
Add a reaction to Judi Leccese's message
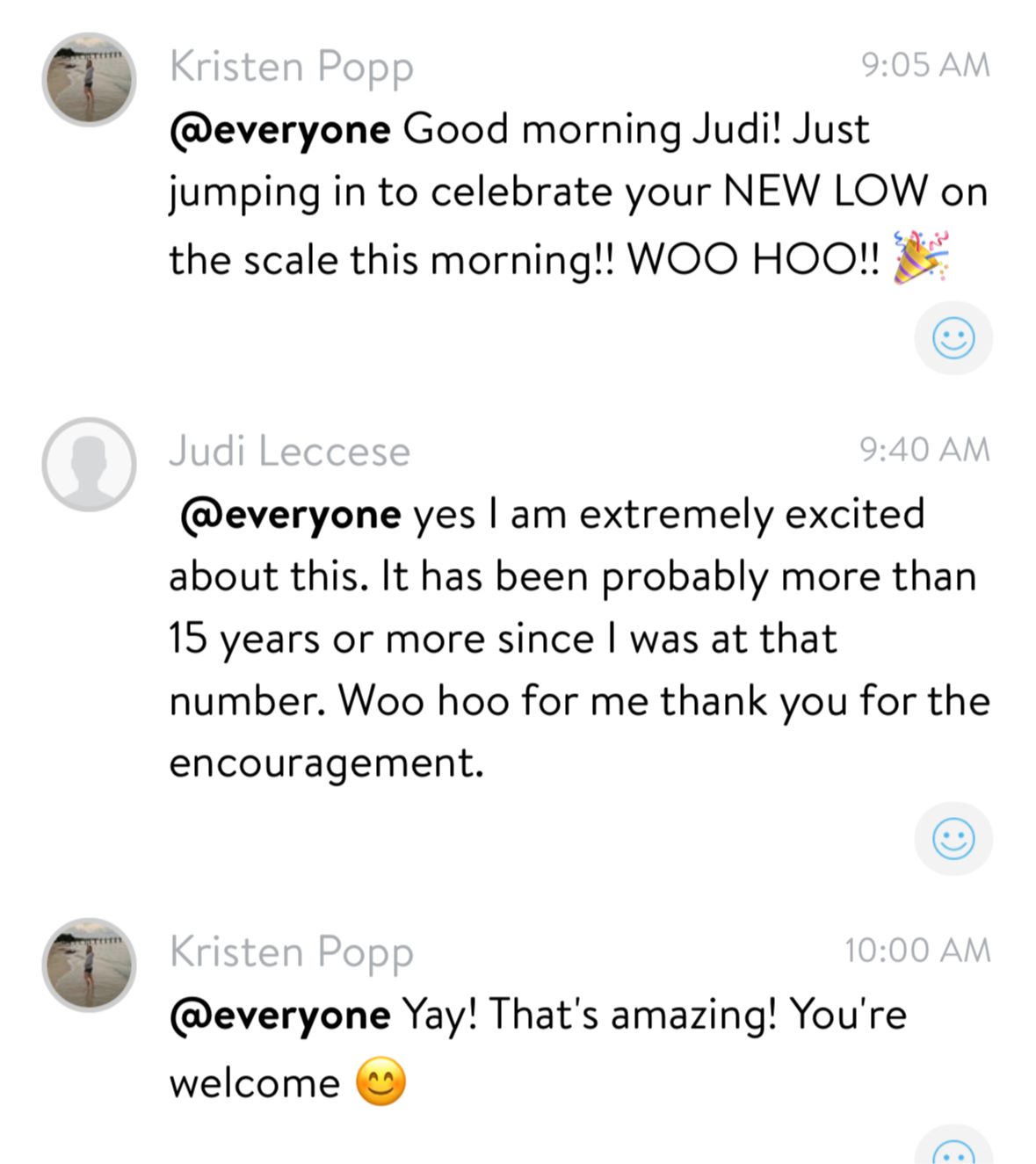click(953, 838)
